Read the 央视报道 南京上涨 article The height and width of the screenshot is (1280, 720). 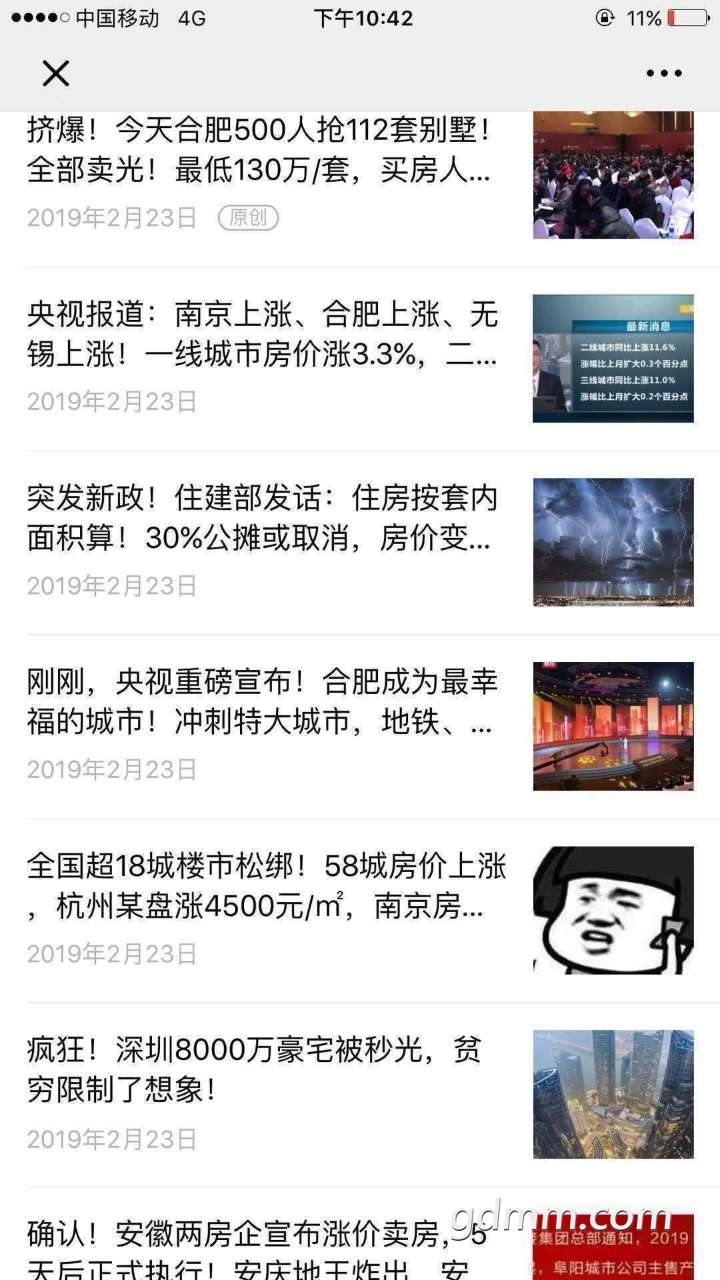262,335
